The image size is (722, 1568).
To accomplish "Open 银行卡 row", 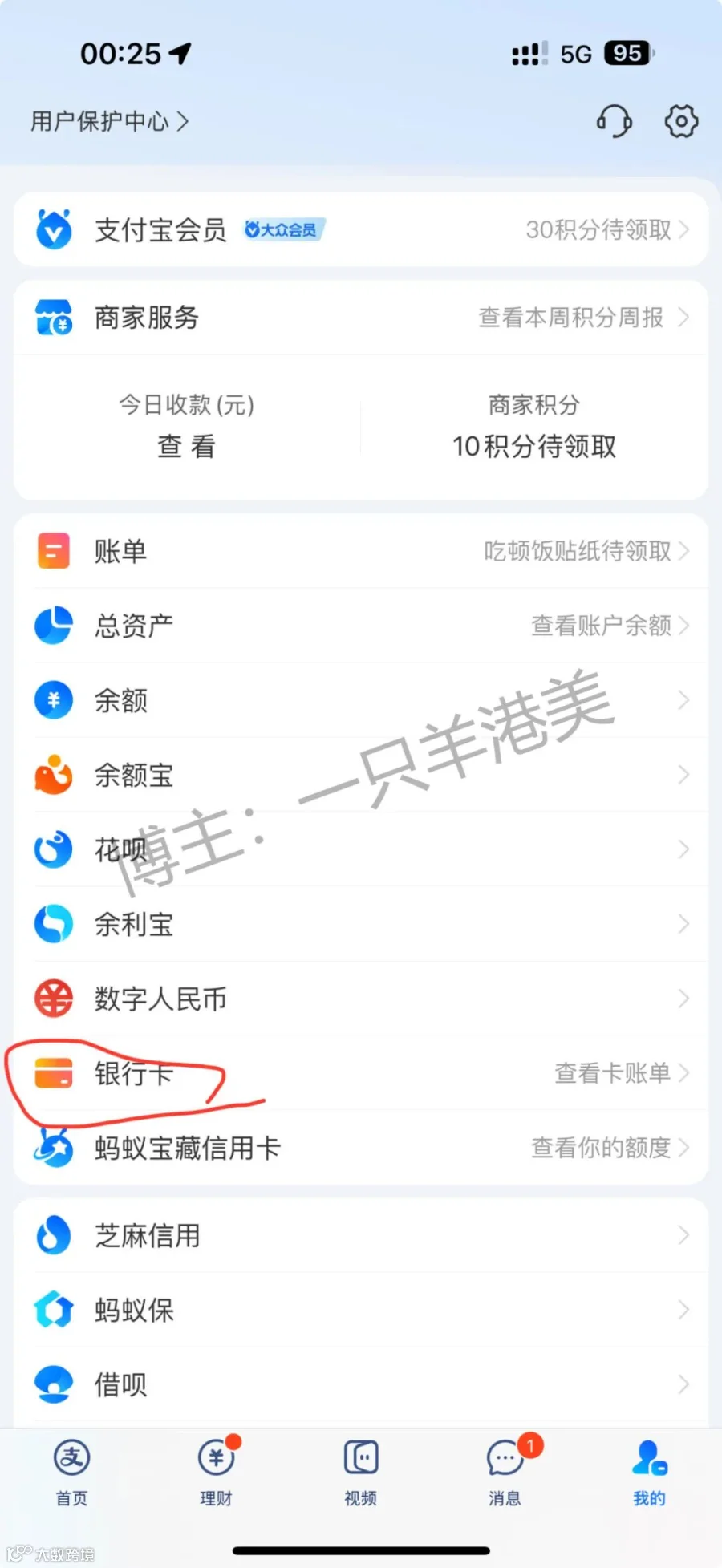I will point(361,1073).
